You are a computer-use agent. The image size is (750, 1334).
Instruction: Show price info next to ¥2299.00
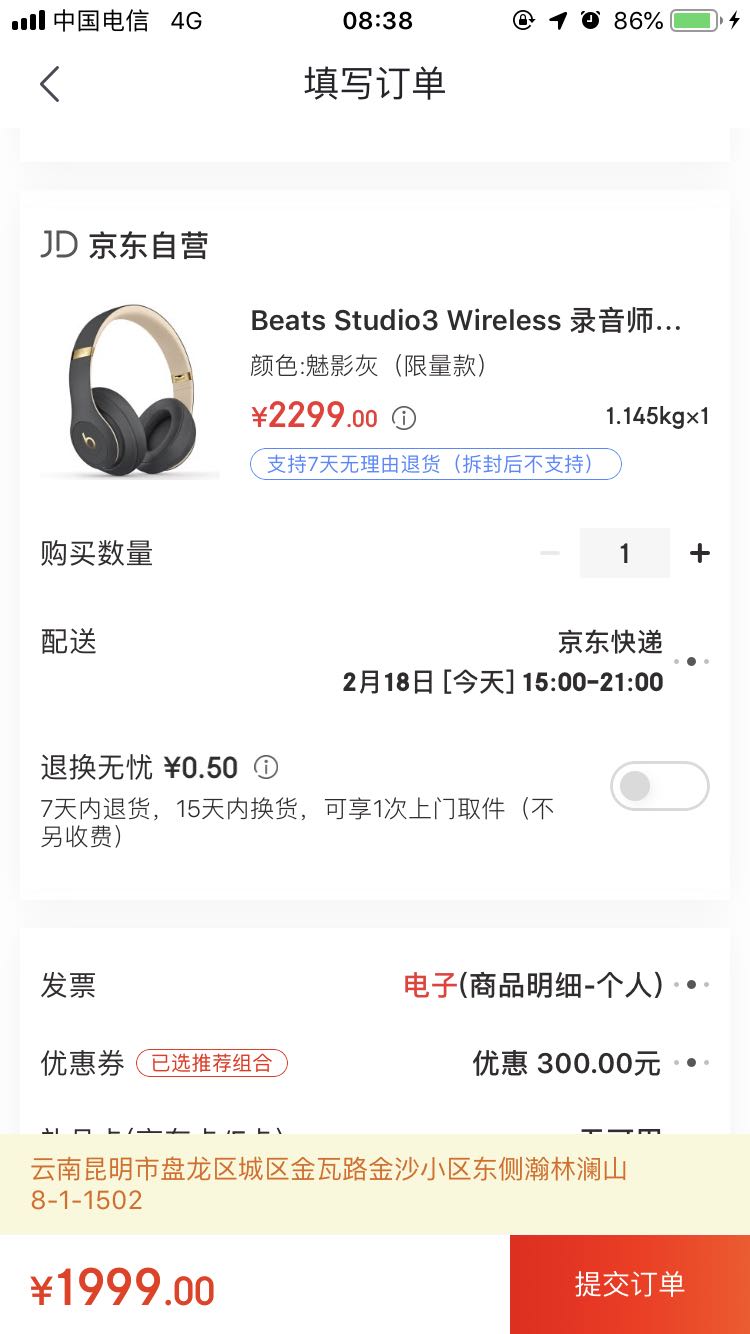(404, 418)
